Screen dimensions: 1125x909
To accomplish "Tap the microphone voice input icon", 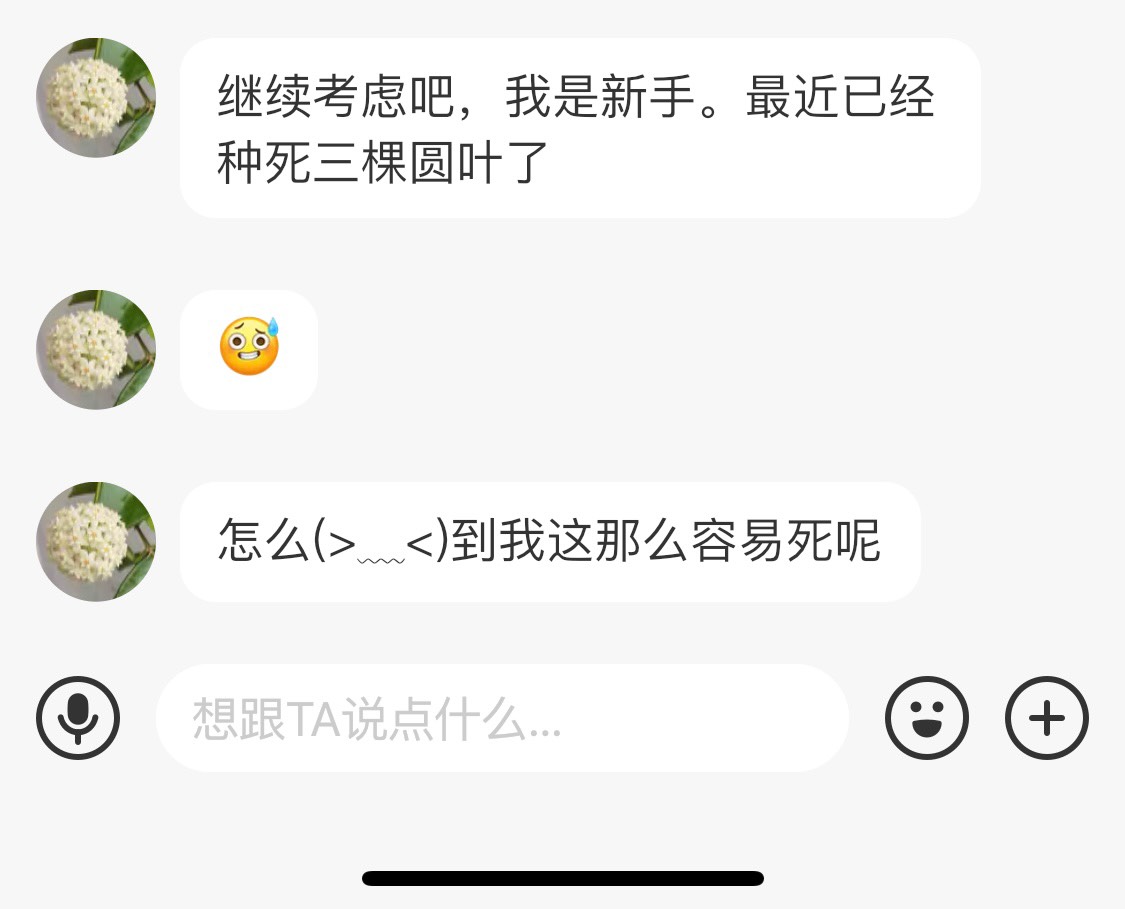I will pos(78,718).
